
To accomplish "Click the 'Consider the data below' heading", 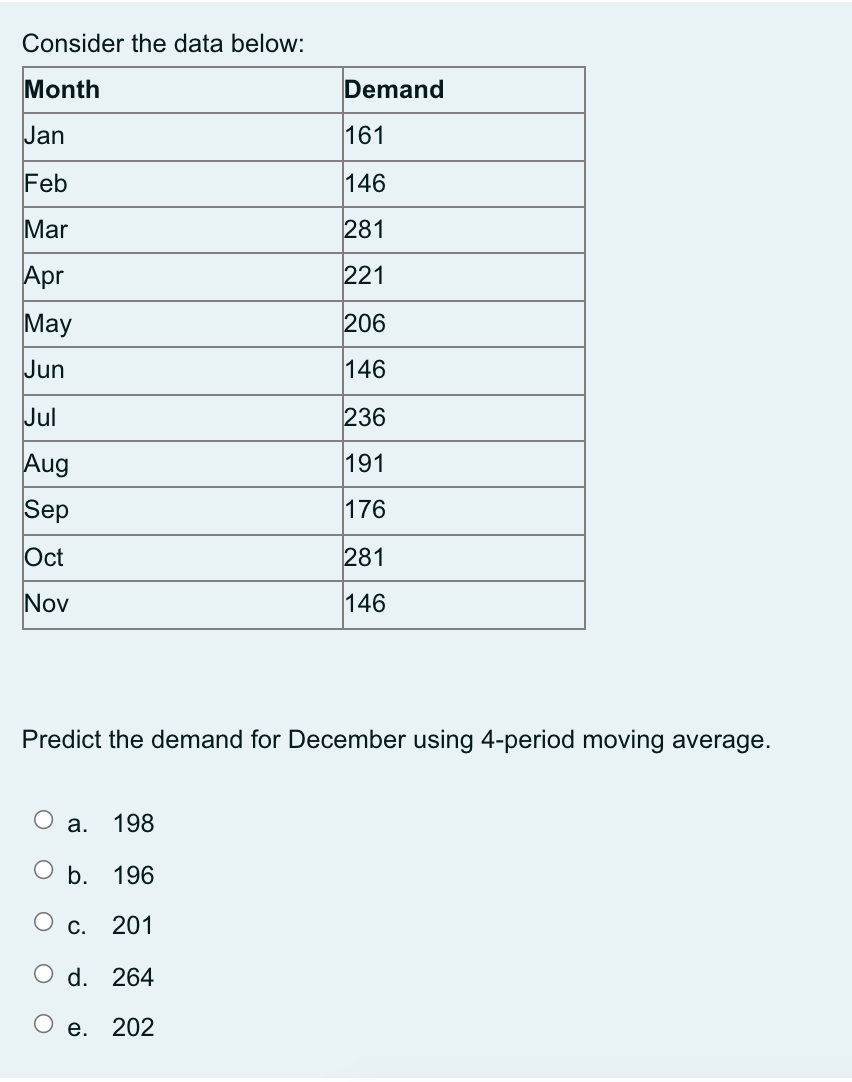I will 163,43.
